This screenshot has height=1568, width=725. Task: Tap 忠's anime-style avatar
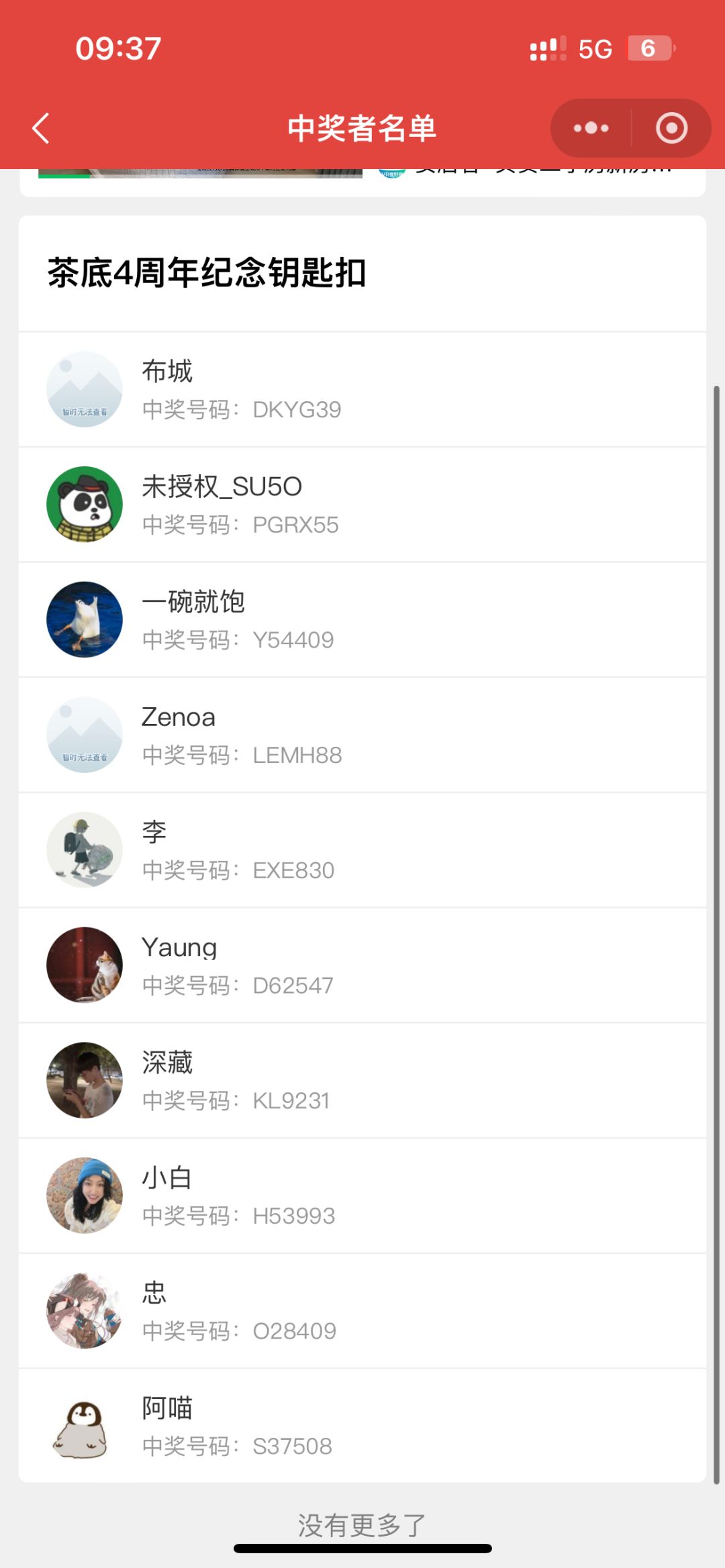(84, 1310)
